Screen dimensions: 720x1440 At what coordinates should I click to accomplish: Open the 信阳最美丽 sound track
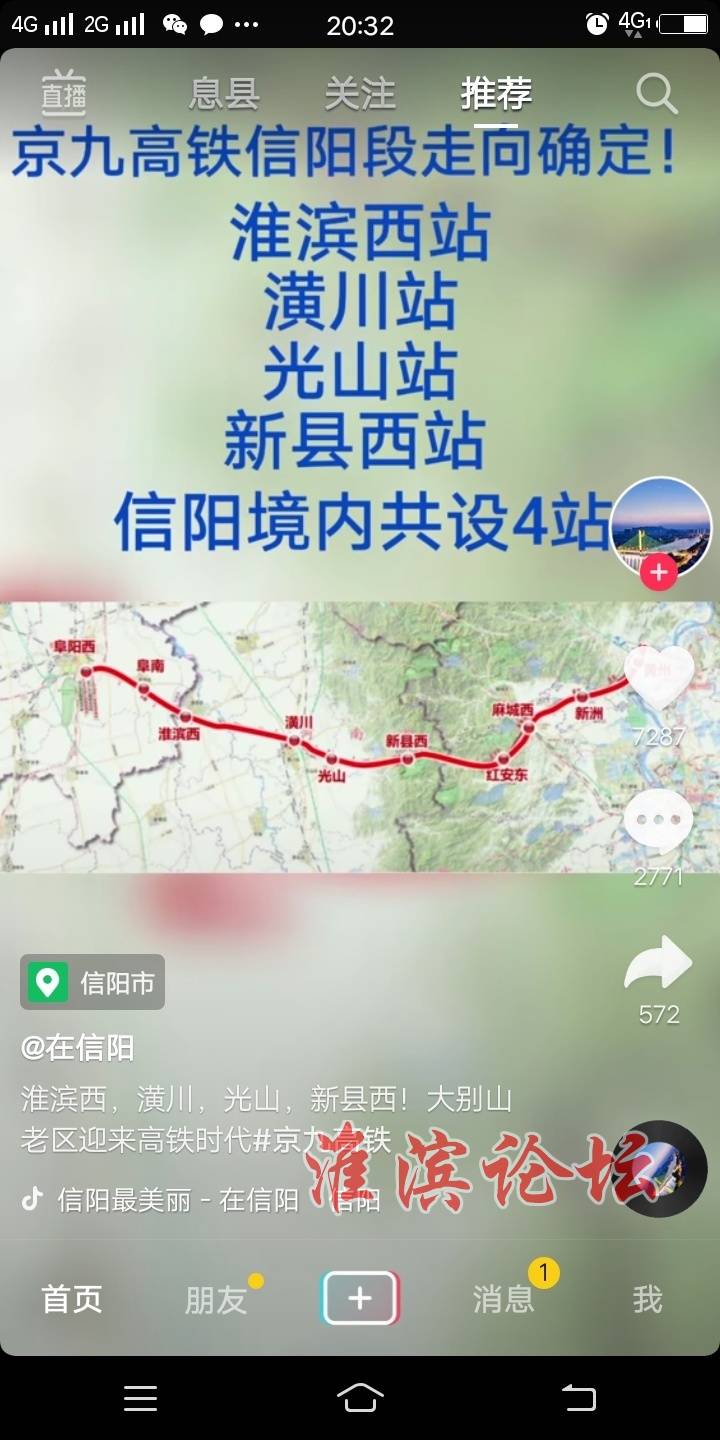[178, 1199]
